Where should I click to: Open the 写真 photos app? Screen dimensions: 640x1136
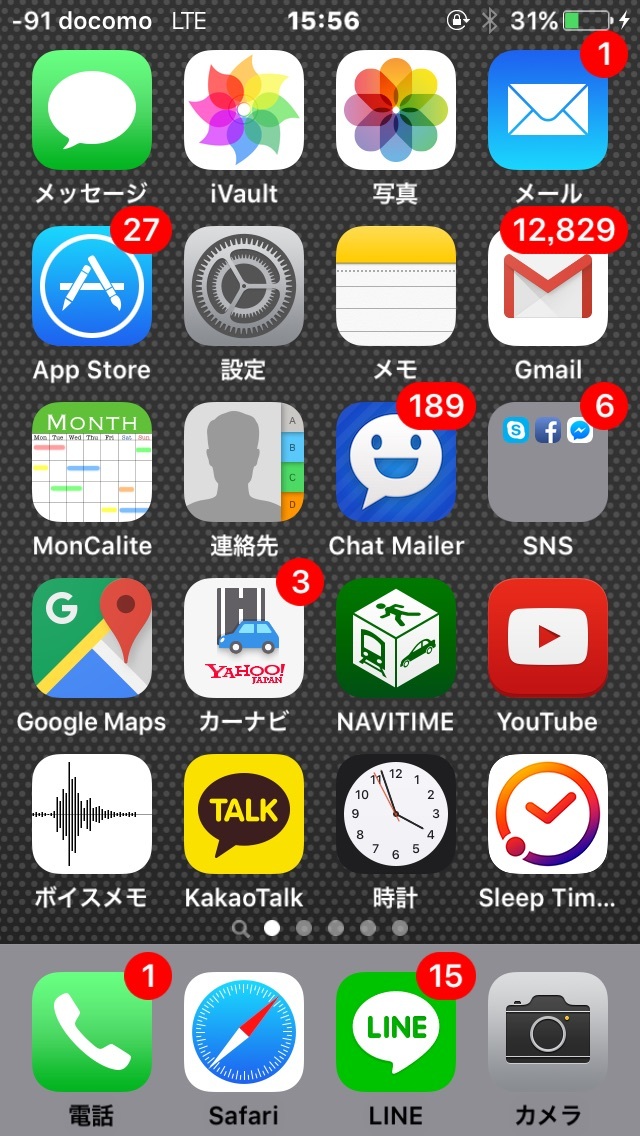point(396,110)
